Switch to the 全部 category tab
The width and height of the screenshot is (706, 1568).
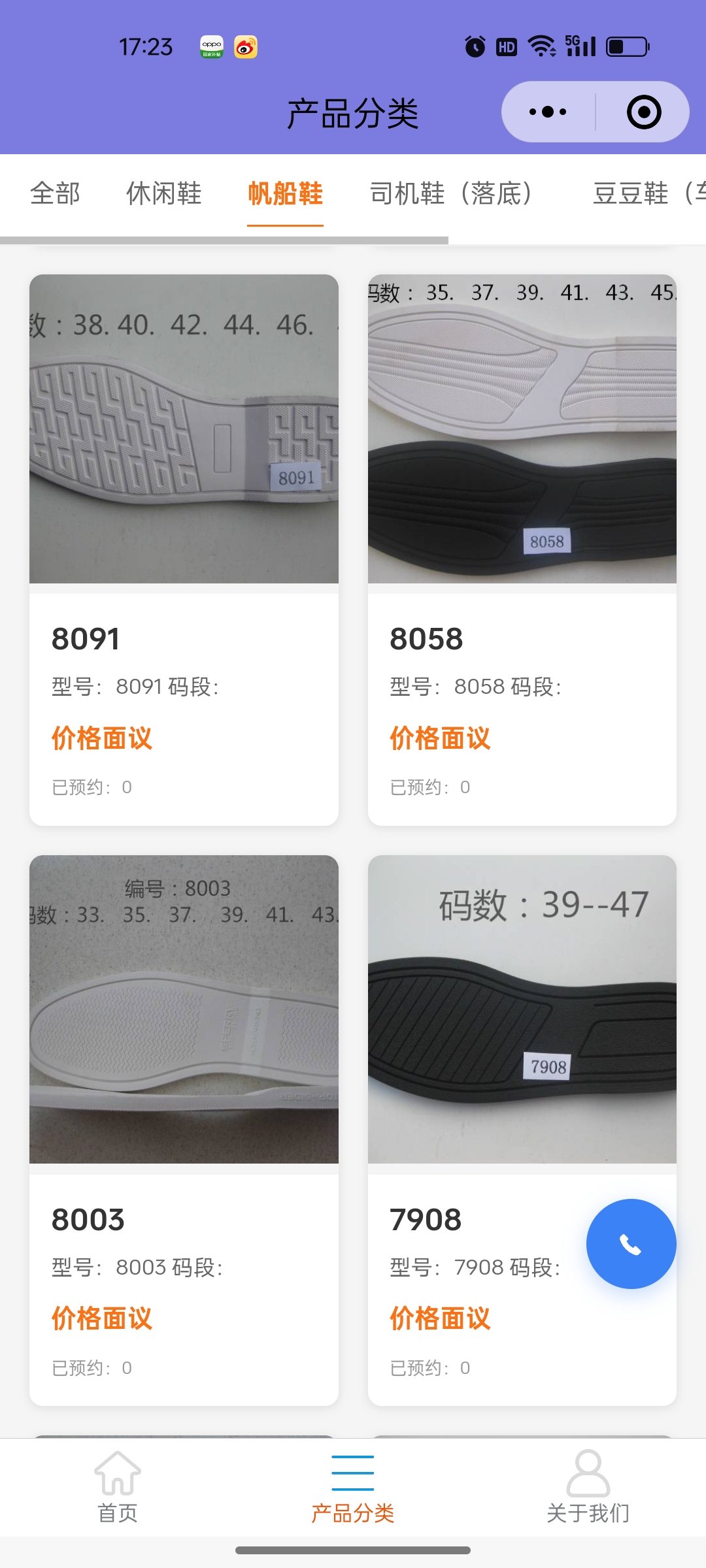click(55, 193)
